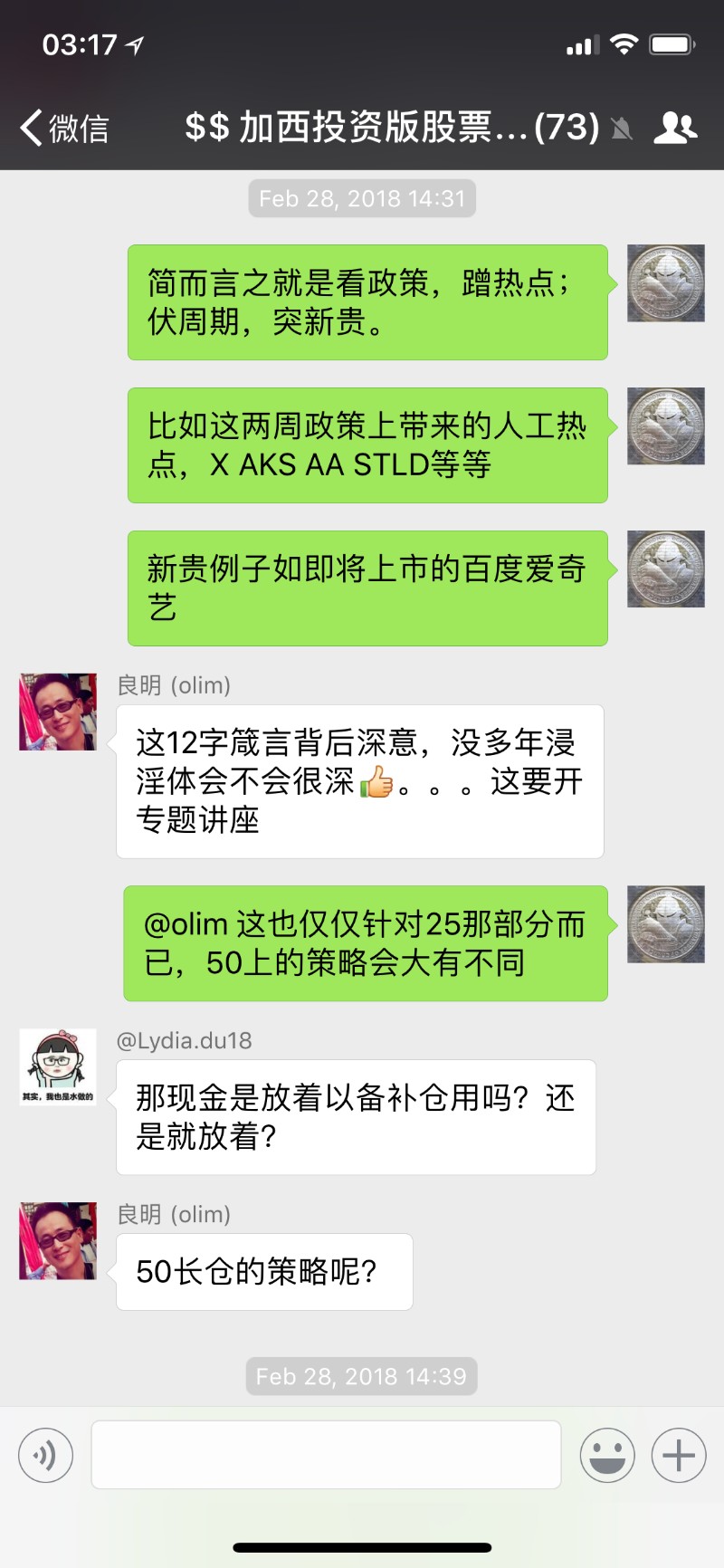
Task: Open the coin avatar beside the @olim reply
Action: pyautogui.click(x=666, y=923)
